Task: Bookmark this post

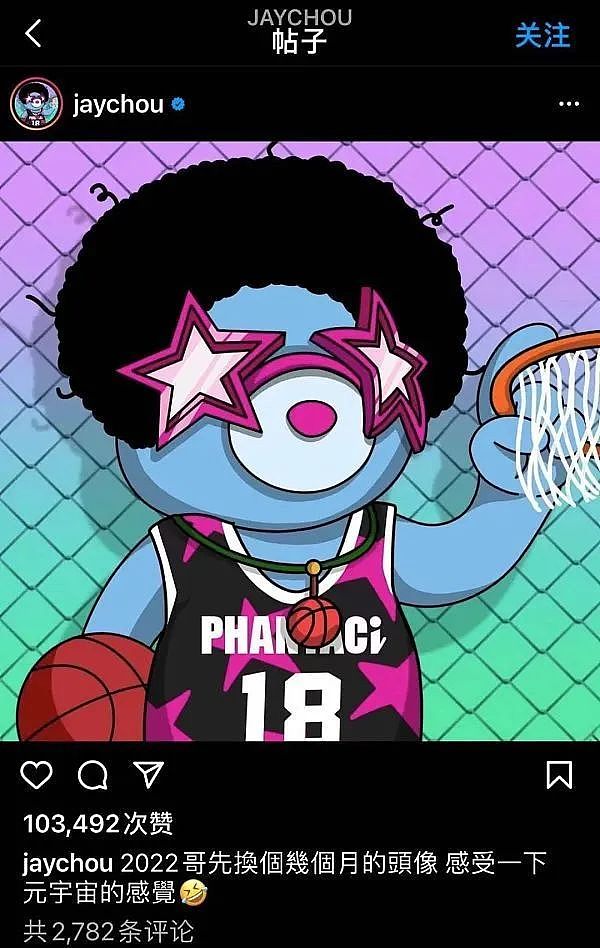Action: coord(559,775)
